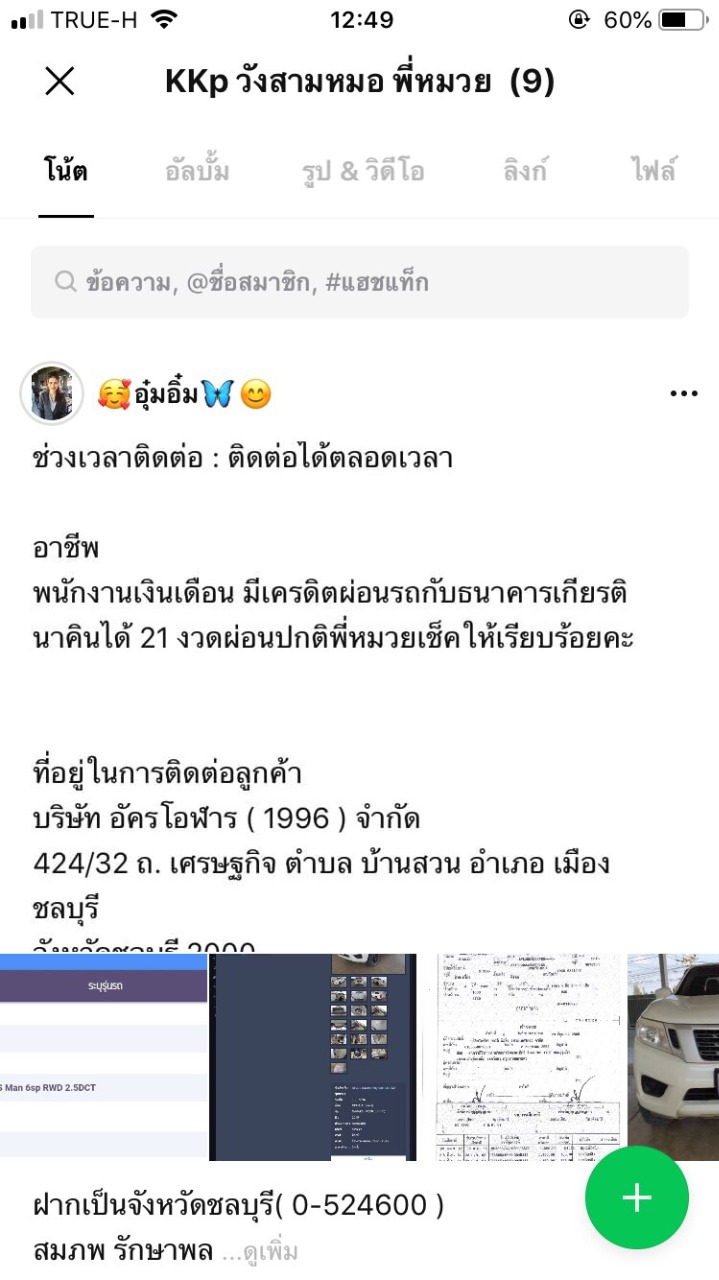Viewport: 719px width, 1280px height.
Task: Switch to the อัลบั้ม tab
Action: click(x=197, y=171)
